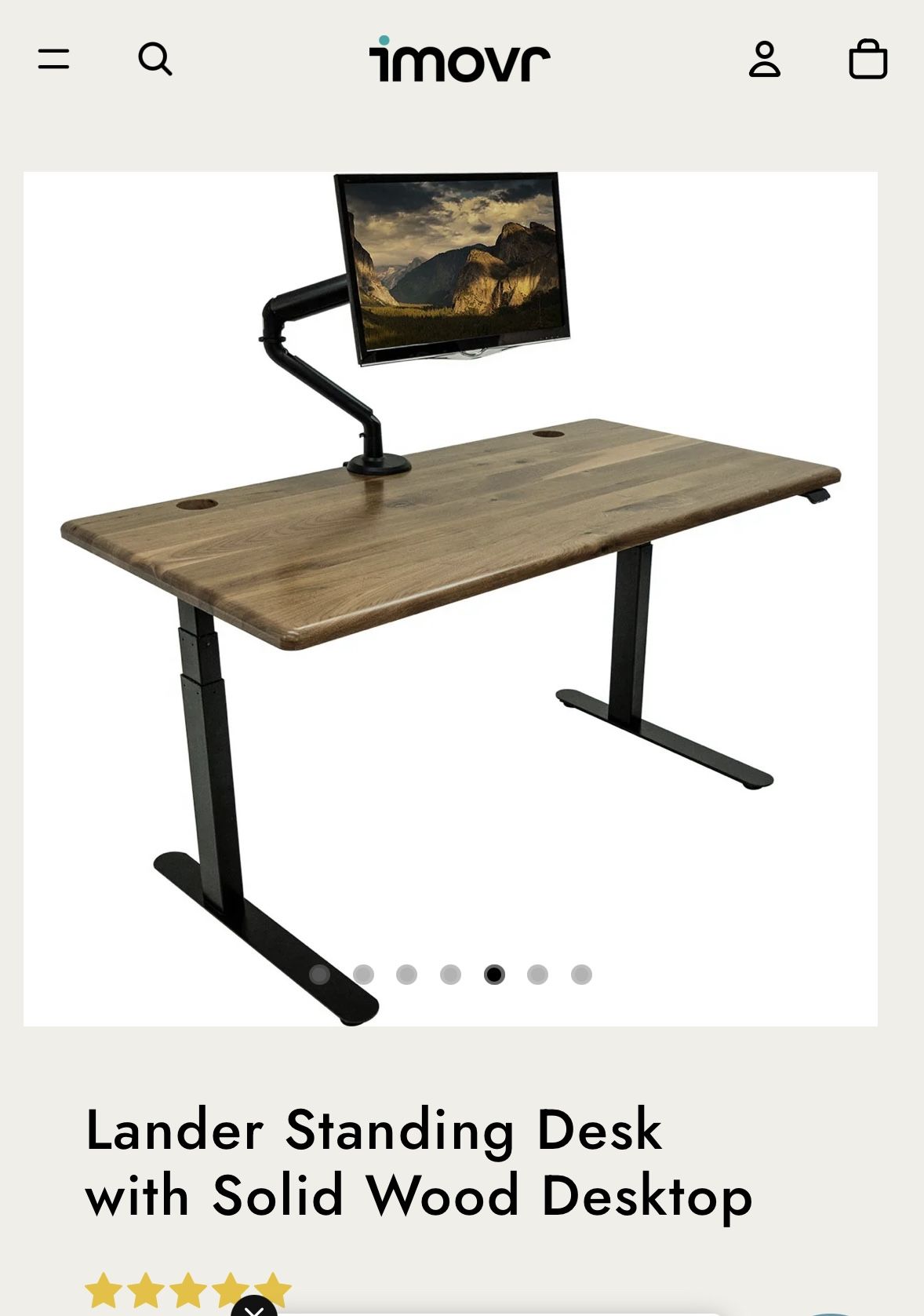
Task: Open the Lander desk product photo
Action: point(450,599)
